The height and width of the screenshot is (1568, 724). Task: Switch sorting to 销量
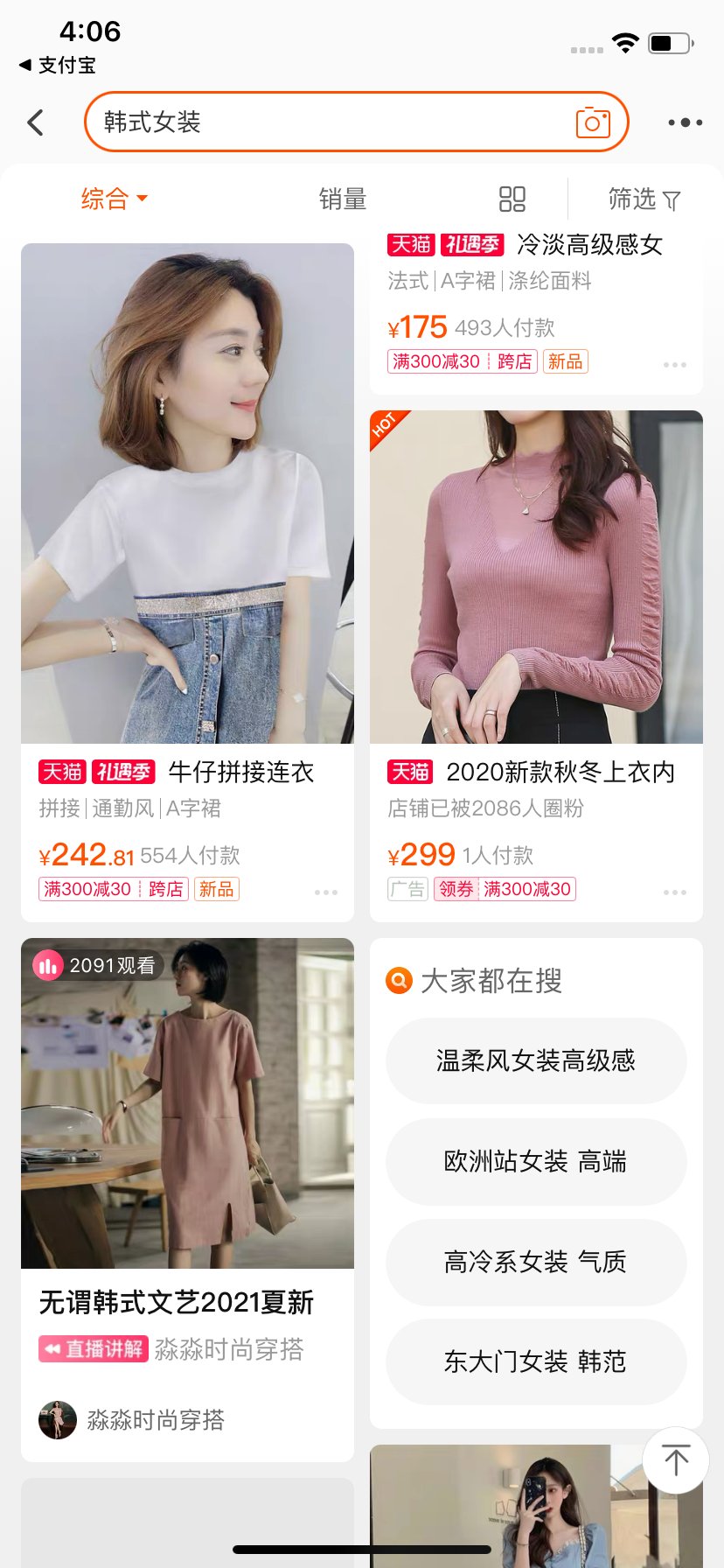tap(342, 199)
